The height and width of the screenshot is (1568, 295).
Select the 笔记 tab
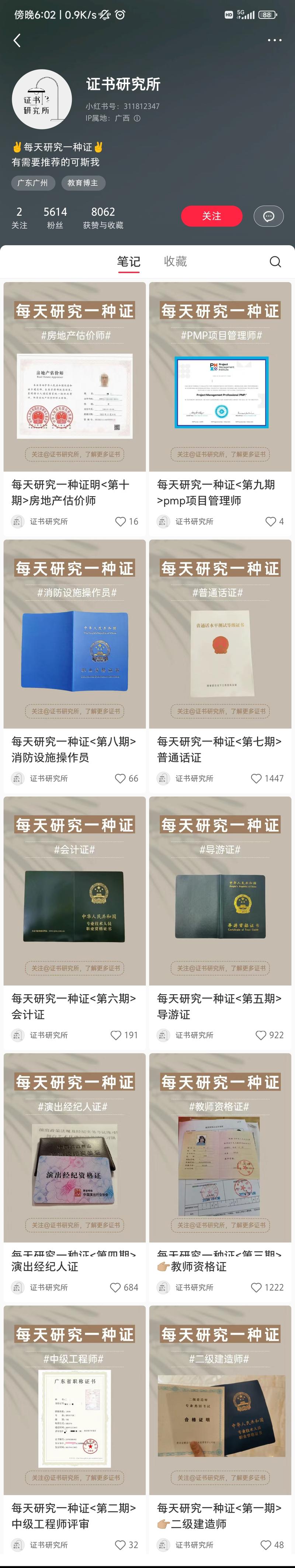pos(128,261)
